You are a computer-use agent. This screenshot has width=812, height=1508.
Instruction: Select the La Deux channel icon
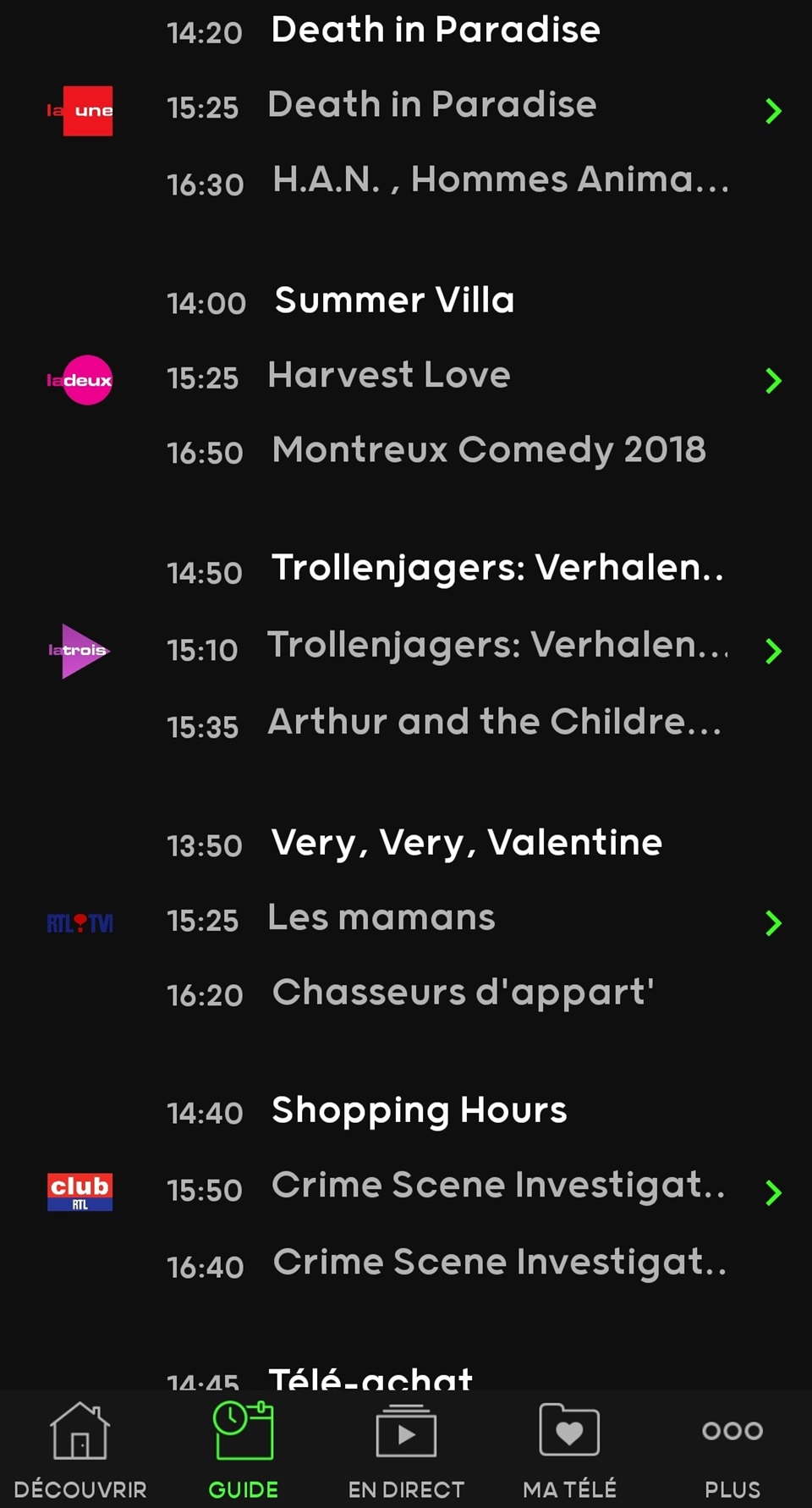[x=80, y=380]
